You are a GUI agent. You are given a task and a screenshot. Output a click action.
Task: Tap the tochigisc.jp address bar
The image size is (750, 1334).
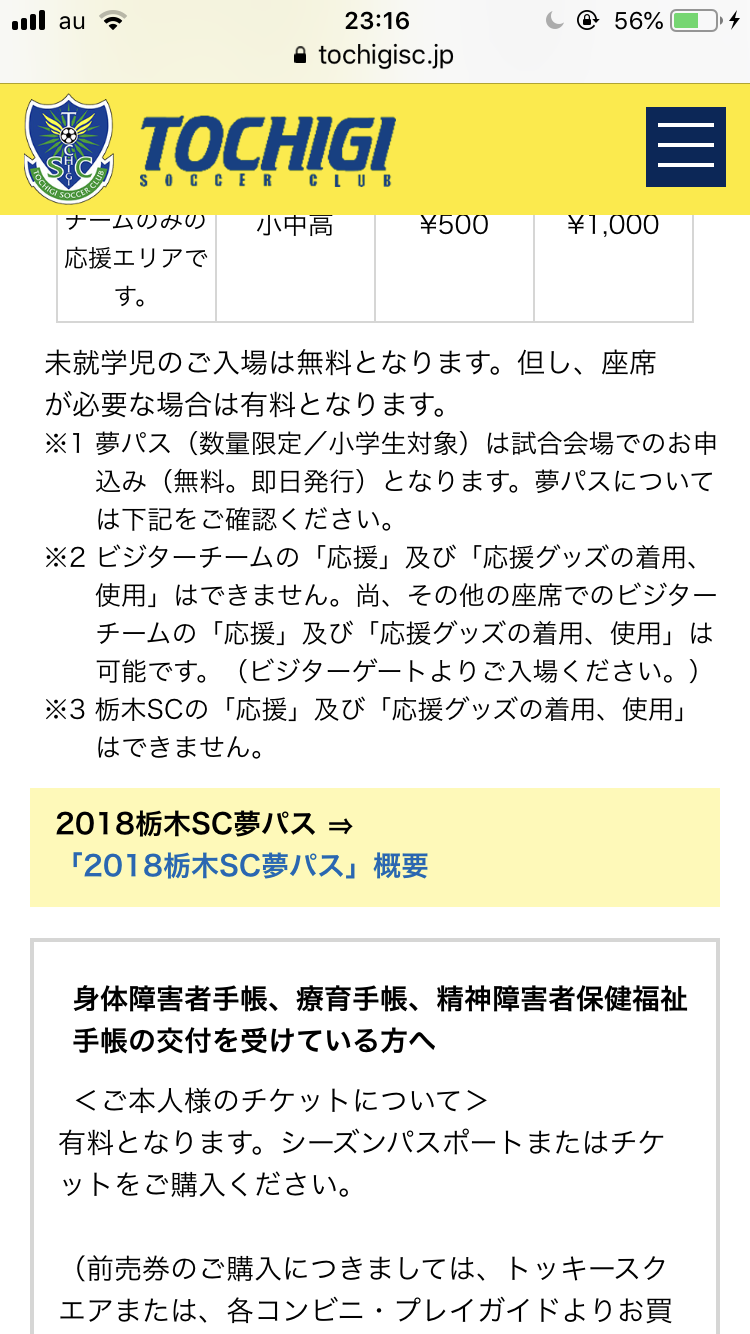375,56
